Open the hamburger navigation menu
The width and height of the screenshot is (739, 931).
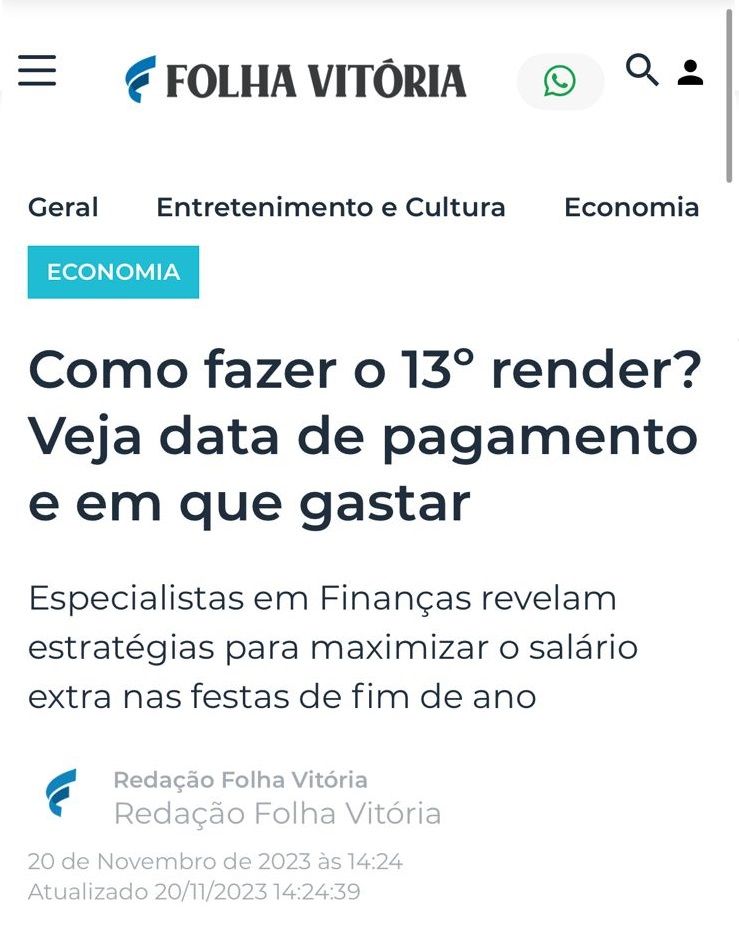click(x=37, y=72)
